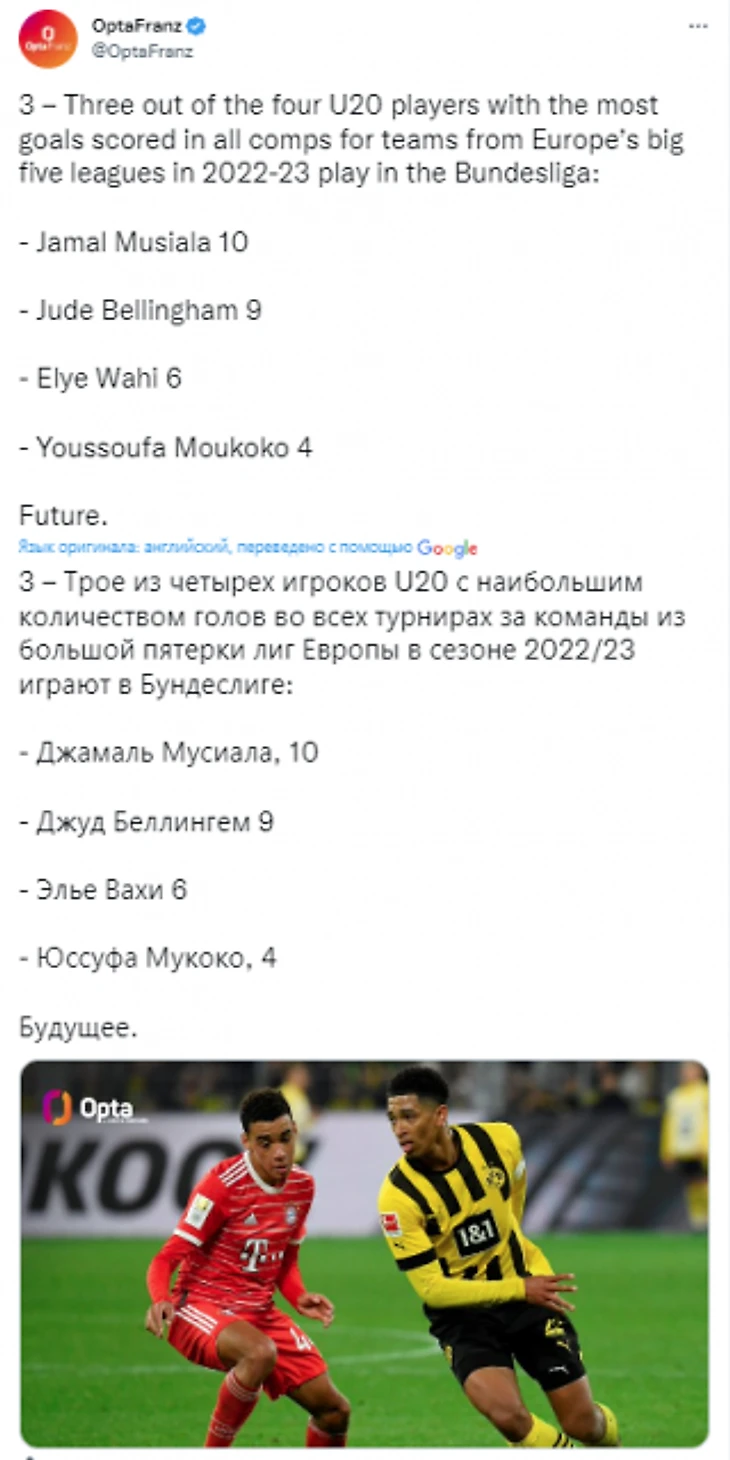Tap the Google translation attribution link
The height and width of the screenshot is (1460, 730).
[446, 548]
